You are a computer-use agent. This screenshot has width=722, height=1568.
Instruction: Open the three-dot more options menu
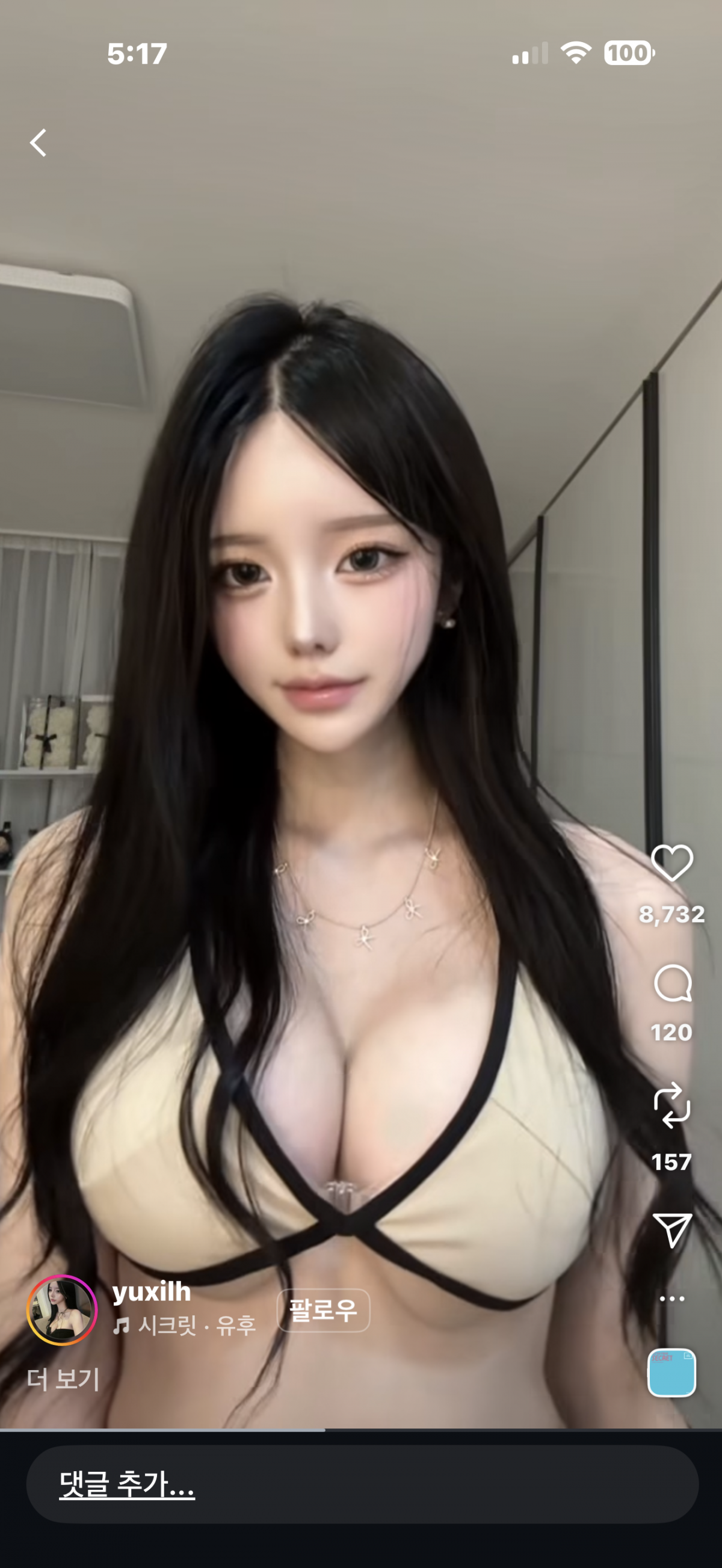click(672, 1299)
